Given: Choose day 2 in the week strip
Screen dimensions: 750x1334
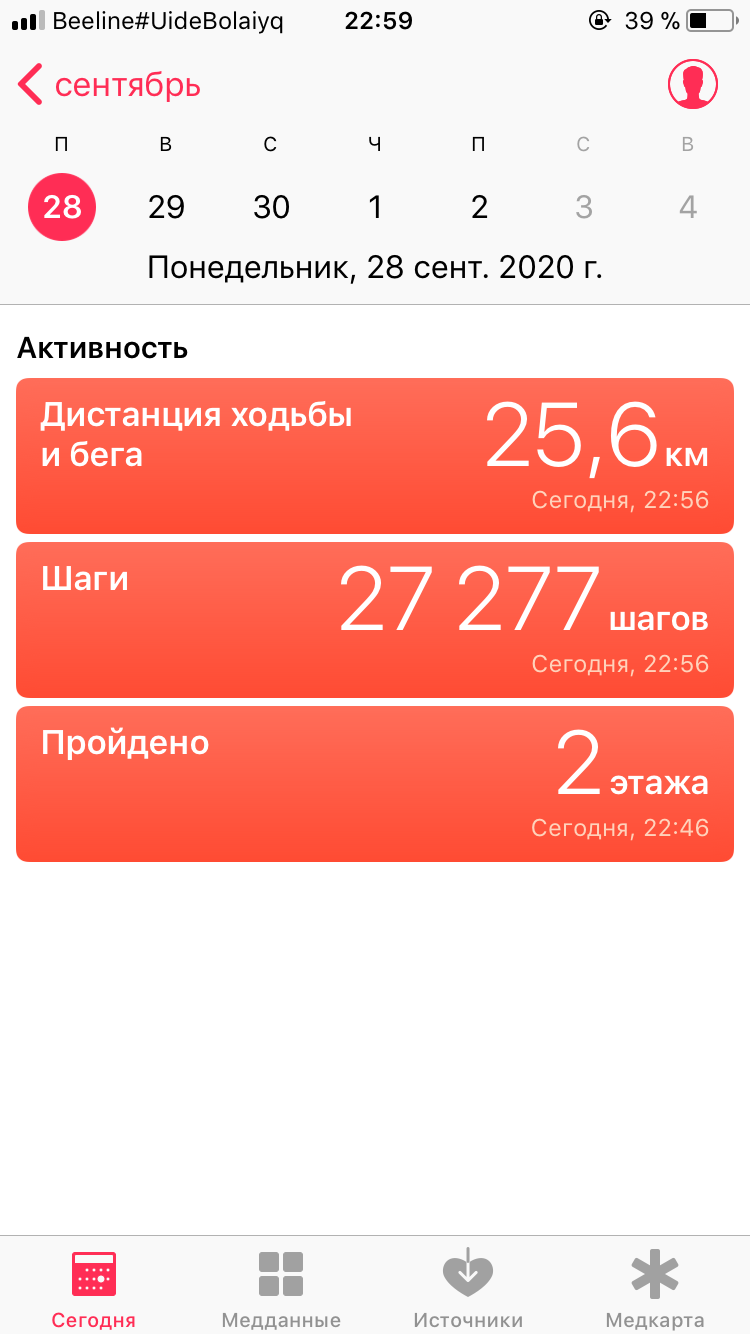Looking at the screenshot, I should point(479,207).
